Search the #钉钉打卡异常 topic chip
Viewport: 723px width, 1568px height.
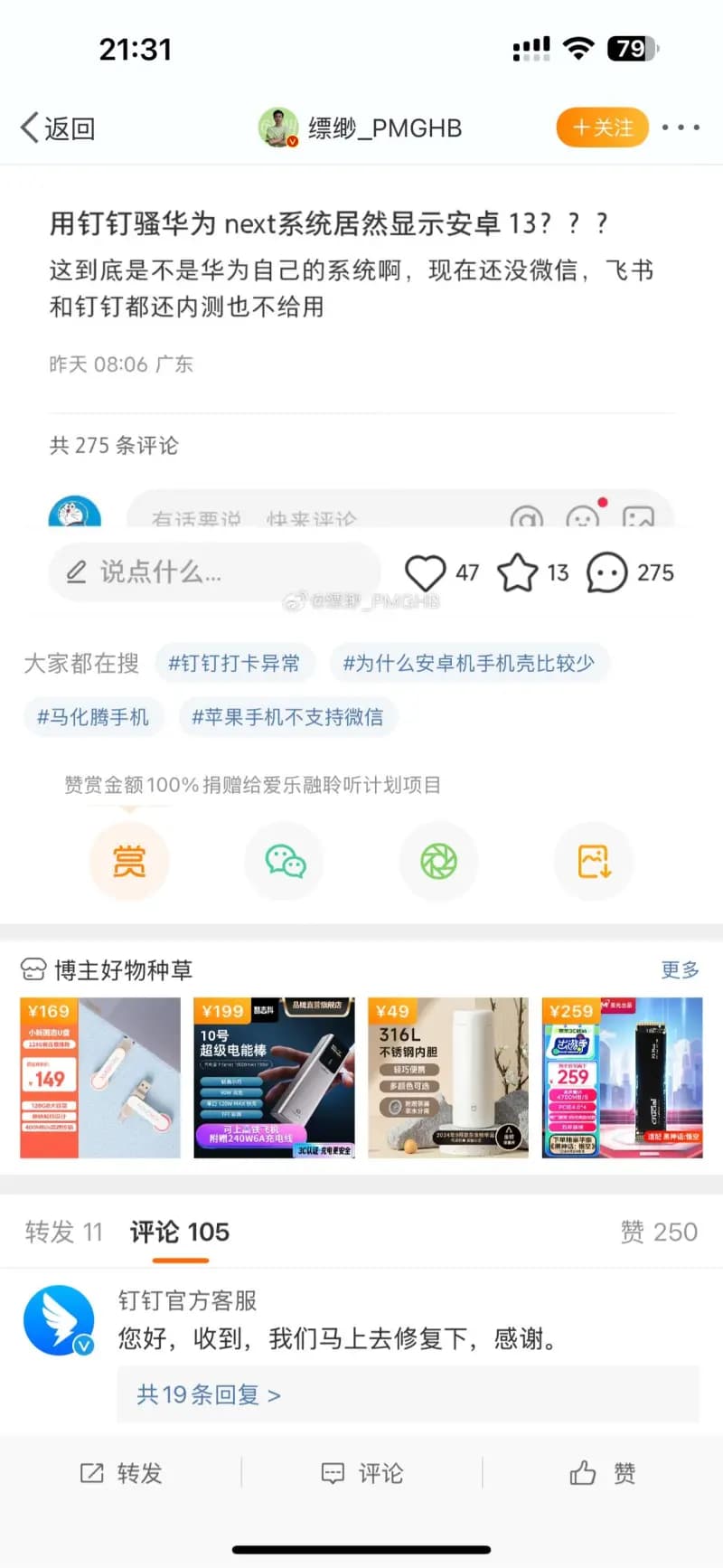pos(234,664)
